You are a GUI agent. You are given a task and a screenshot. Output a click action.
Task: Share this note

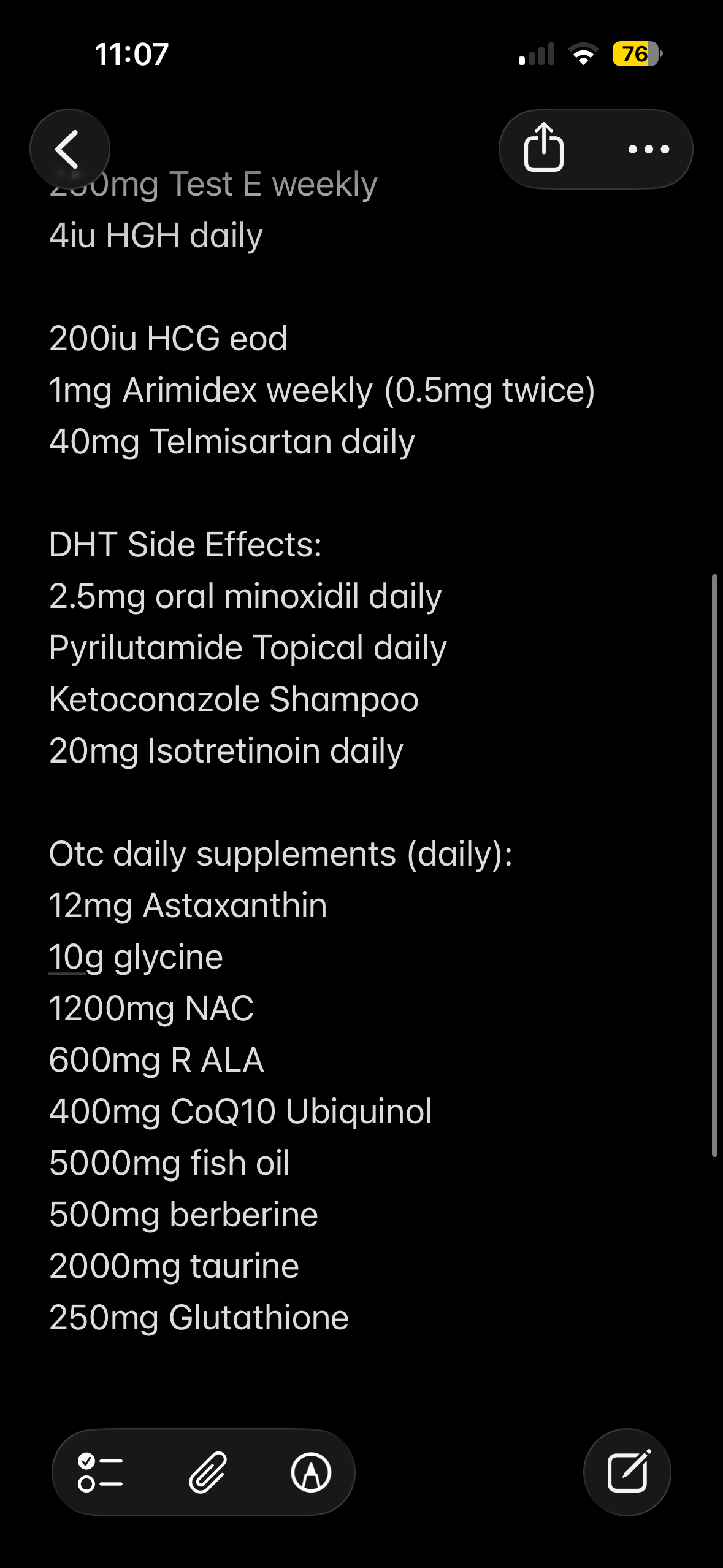[544, 147]
